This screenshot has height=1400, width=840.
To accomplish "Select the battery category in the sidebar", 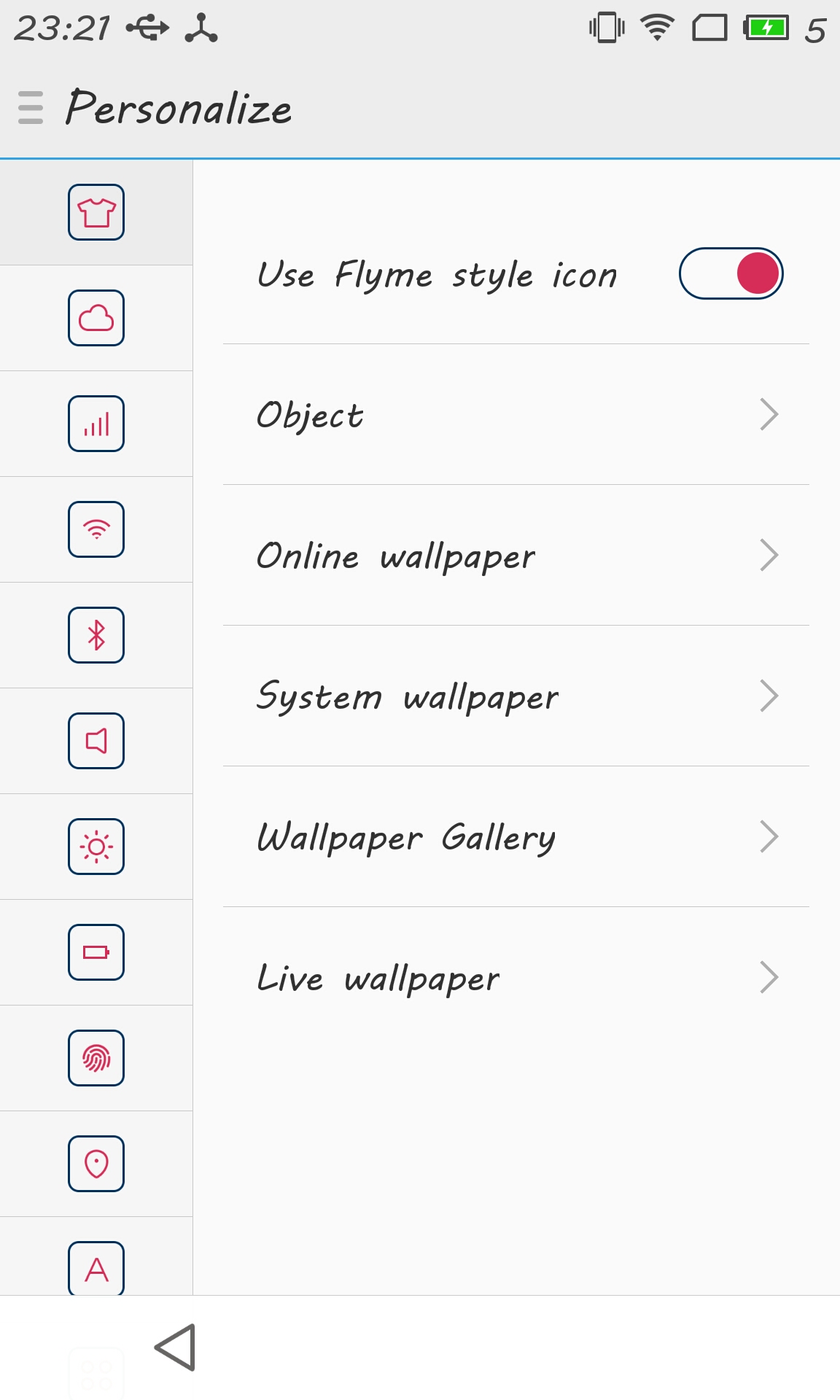I will tap(96, 952).
